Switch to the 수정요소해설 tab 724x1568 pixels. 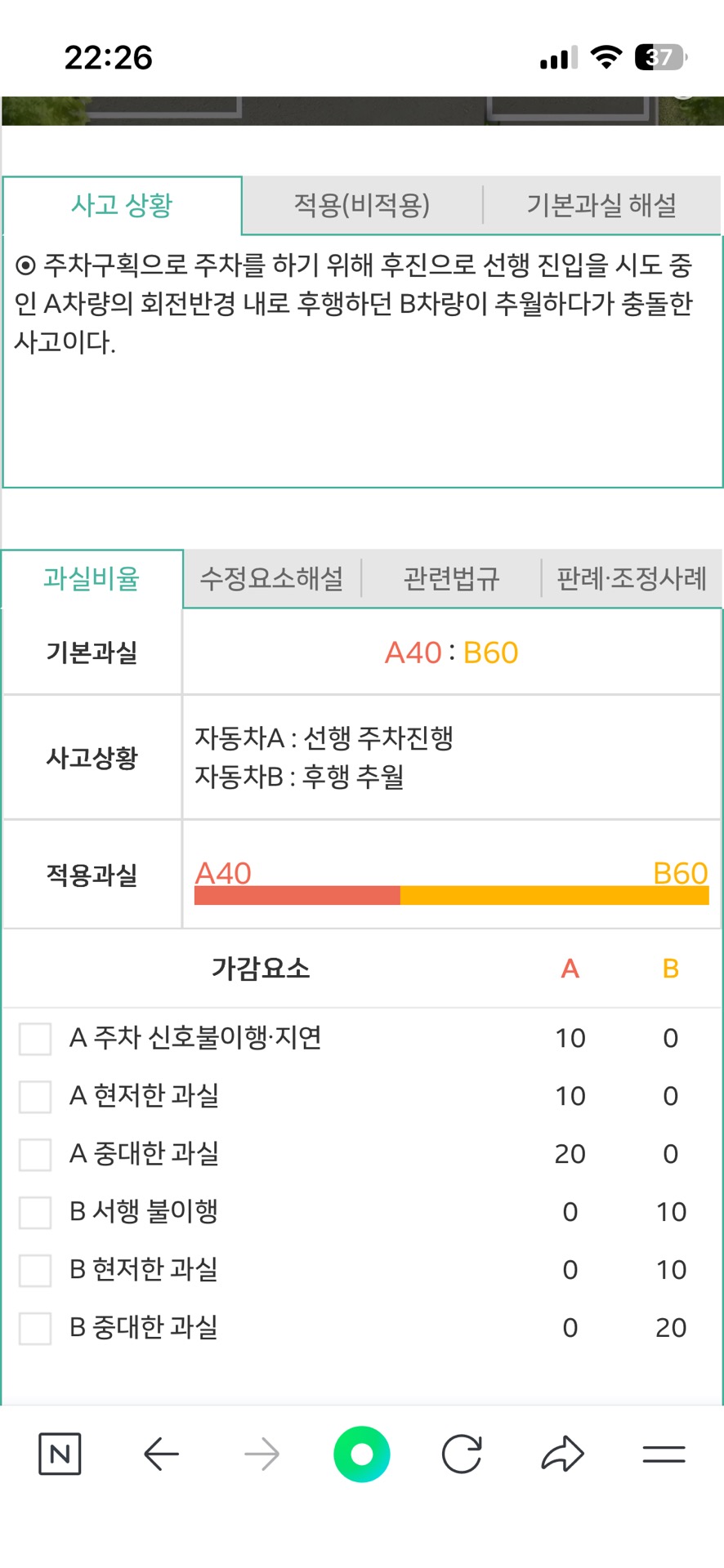pyautogui.click(x=271, y=579)
